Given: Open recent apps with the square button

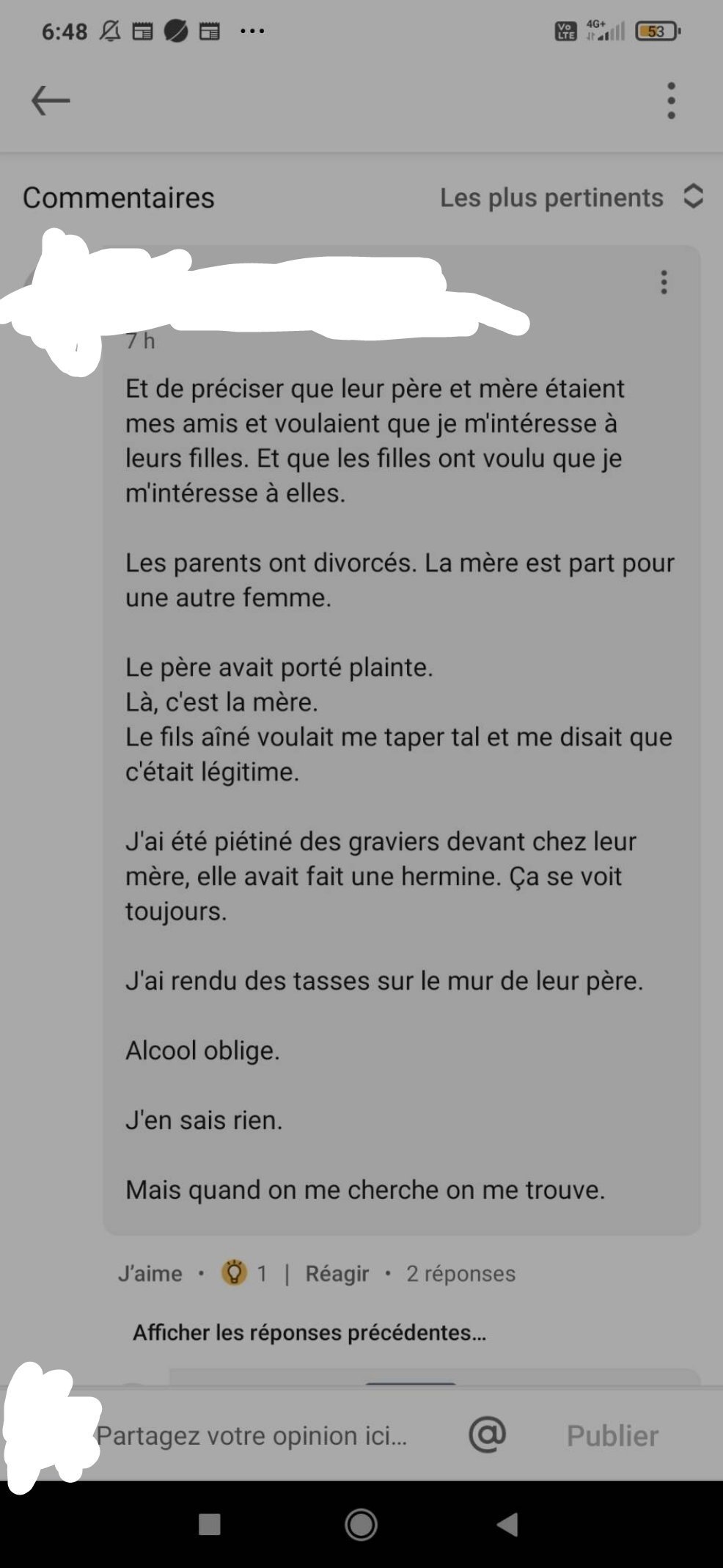Looking at the screenshot, I should coord(210,1524).
